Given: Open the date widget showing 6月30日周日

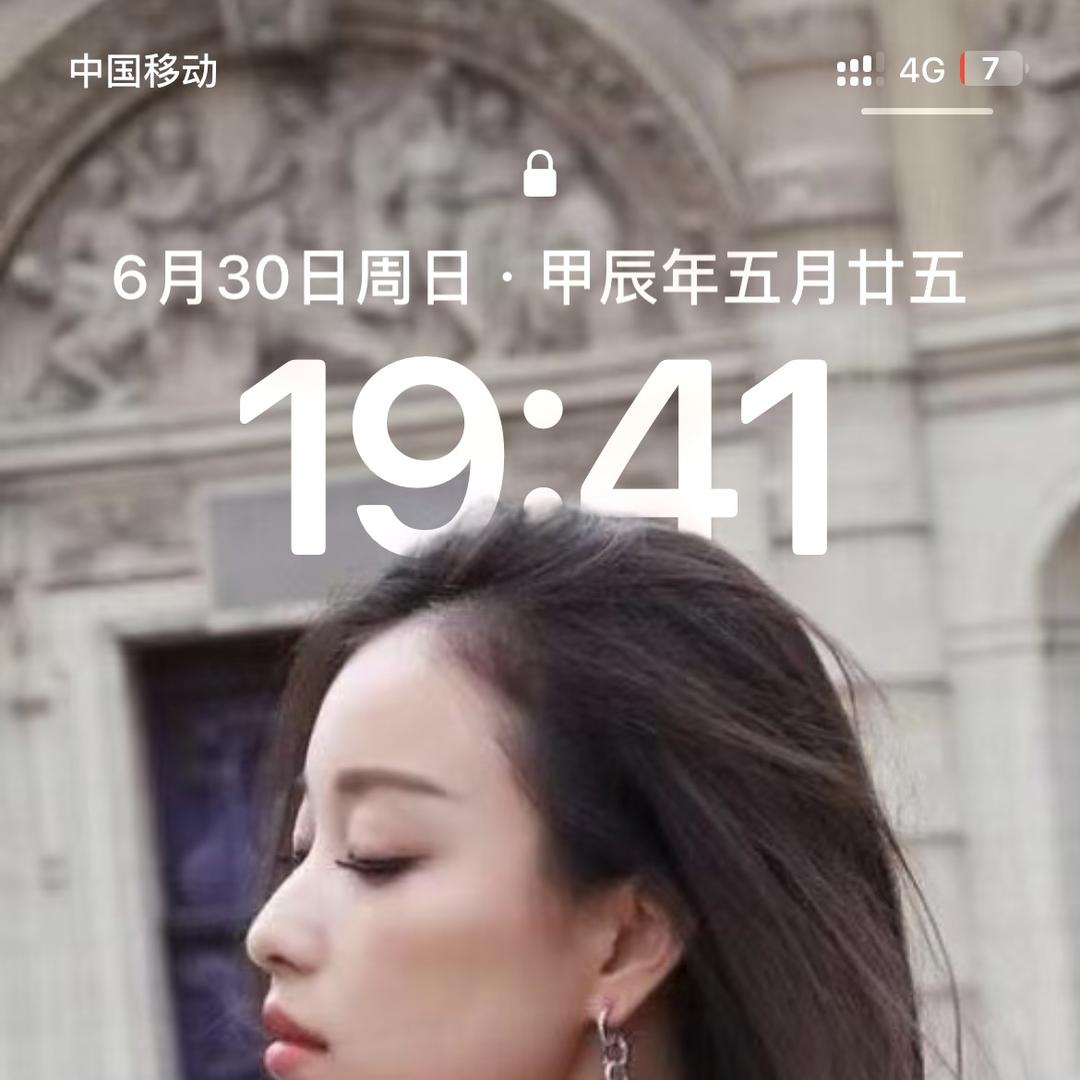Looking at the screenshot, I should 538,279.
